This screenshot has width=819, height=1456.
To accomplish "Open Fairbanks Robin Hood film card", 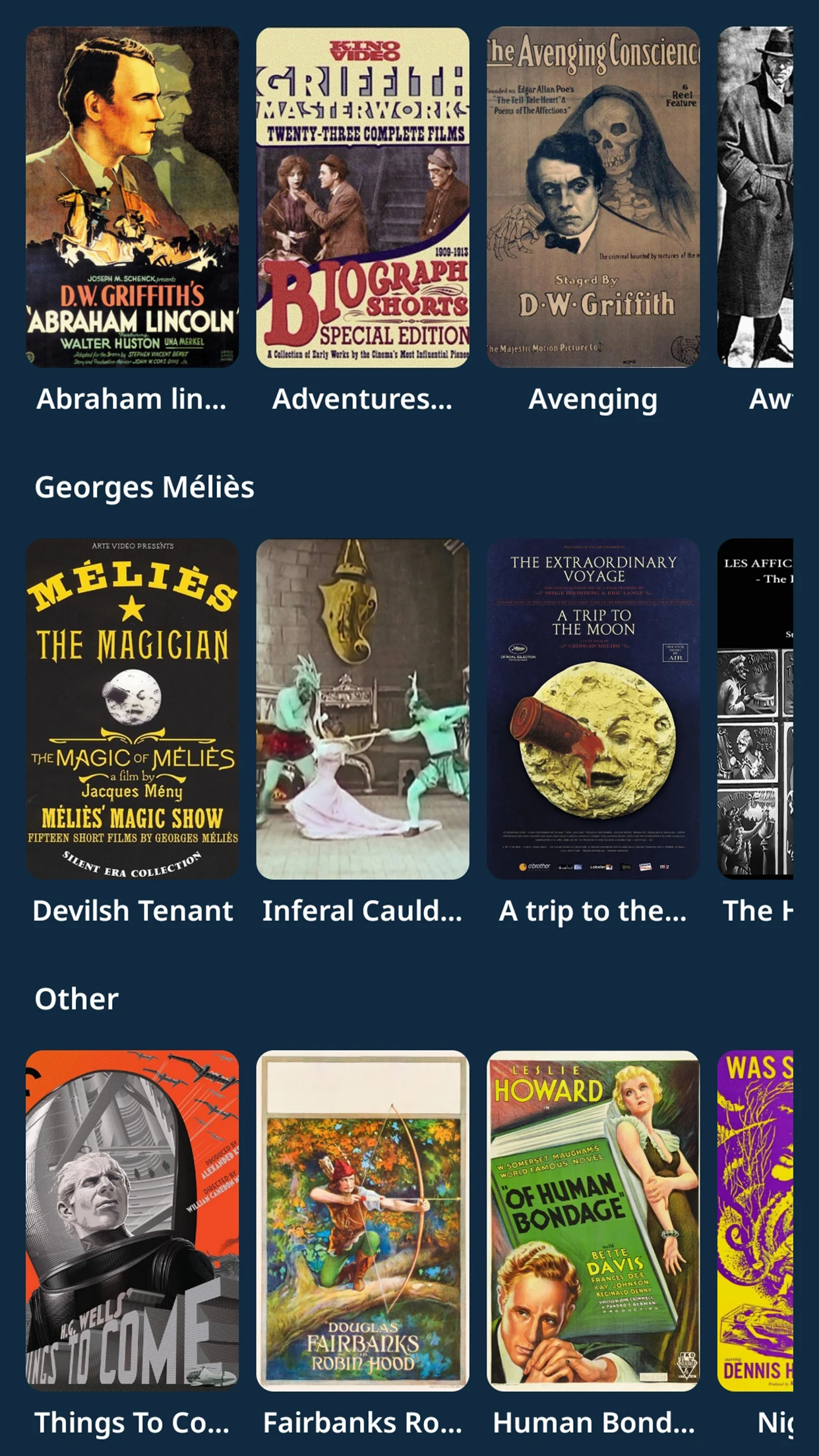I will (363, 1221).
